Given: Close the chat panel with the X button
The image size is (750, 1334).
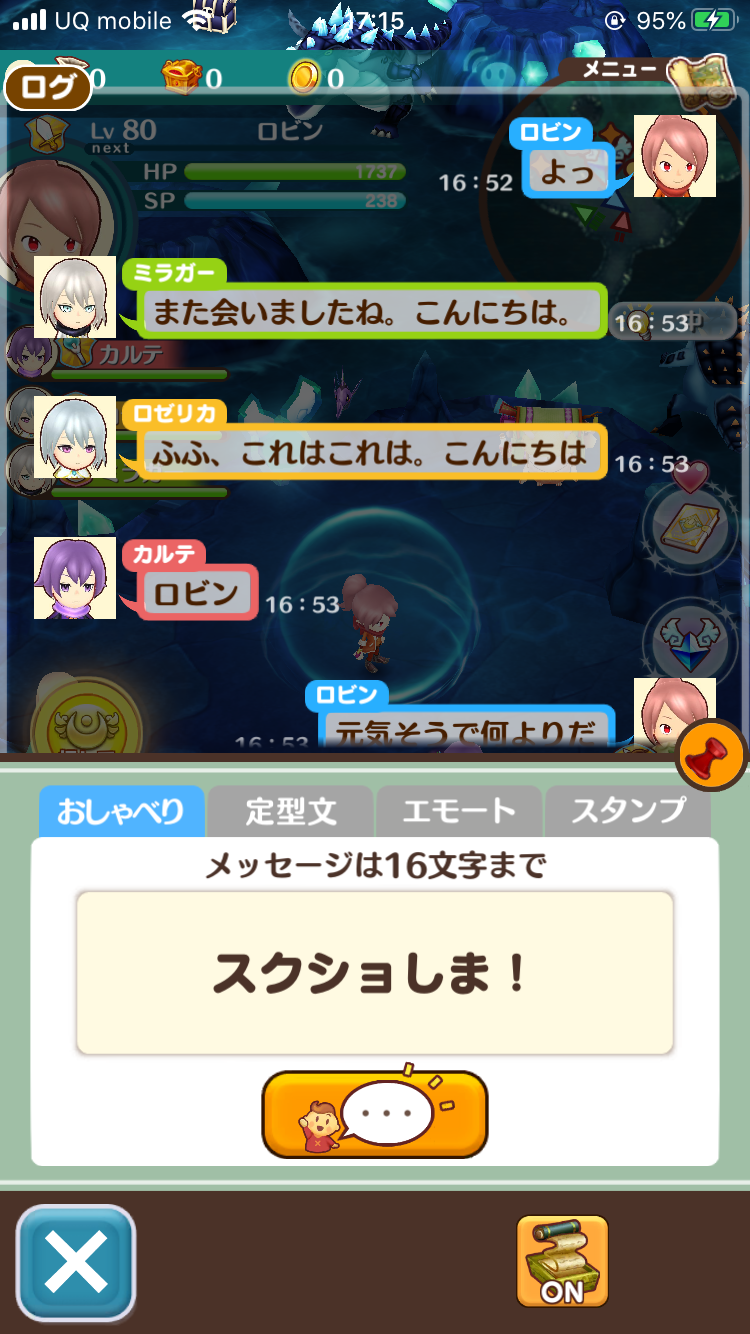Looking at the screenshot, I should (76, 1263).
